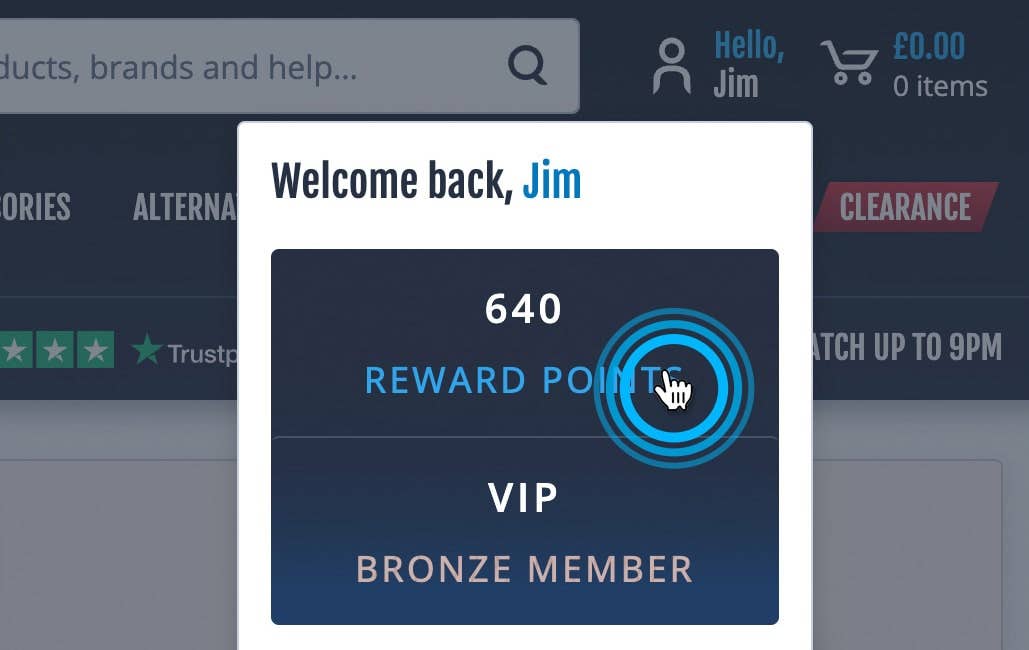
Task: Focus the products and brands search field
Action: (x=250, y=67)
